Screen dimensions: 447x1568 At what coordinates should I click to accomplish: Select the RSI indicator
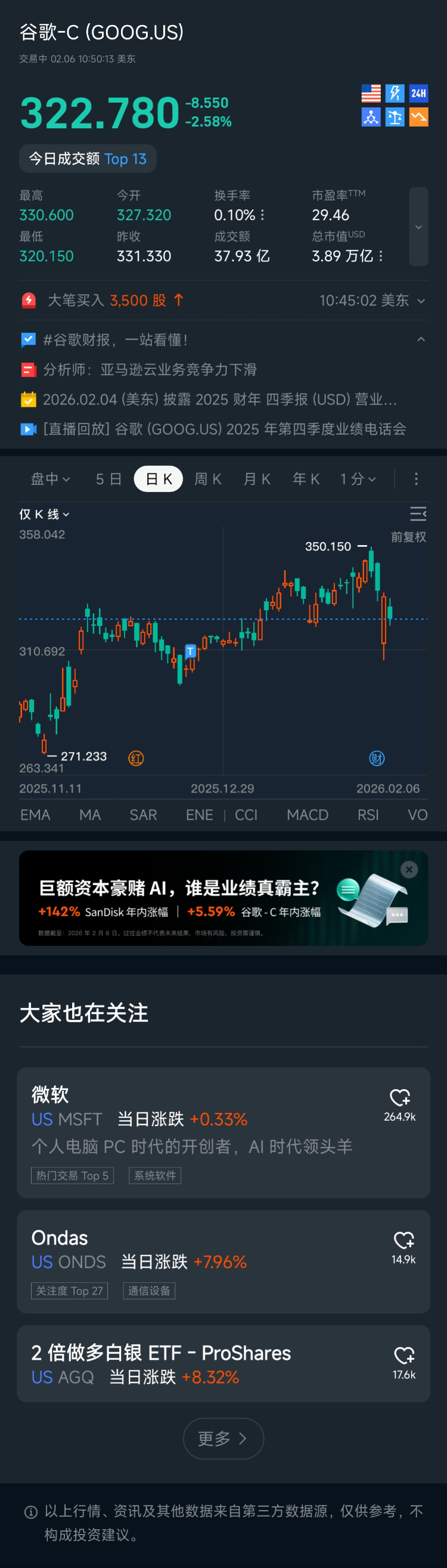tap(368, 815)
